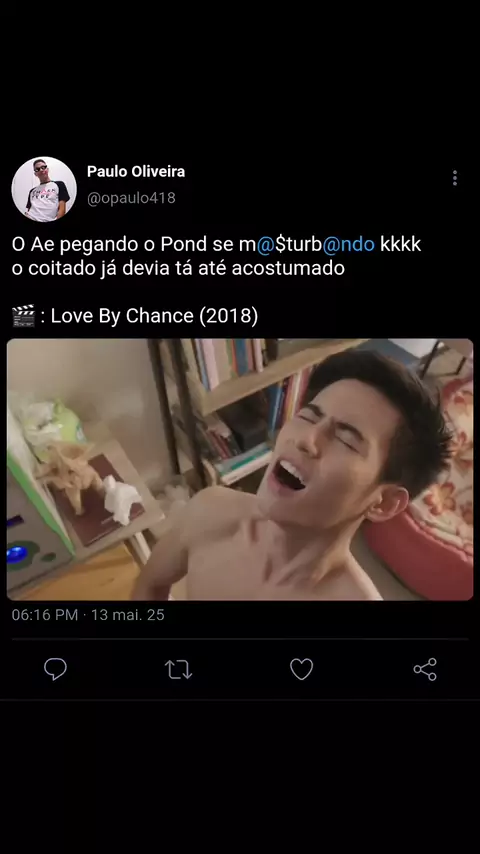Open the @opaulo418 profile handle
The image size is (480, 854).
[x=131, y=198]
